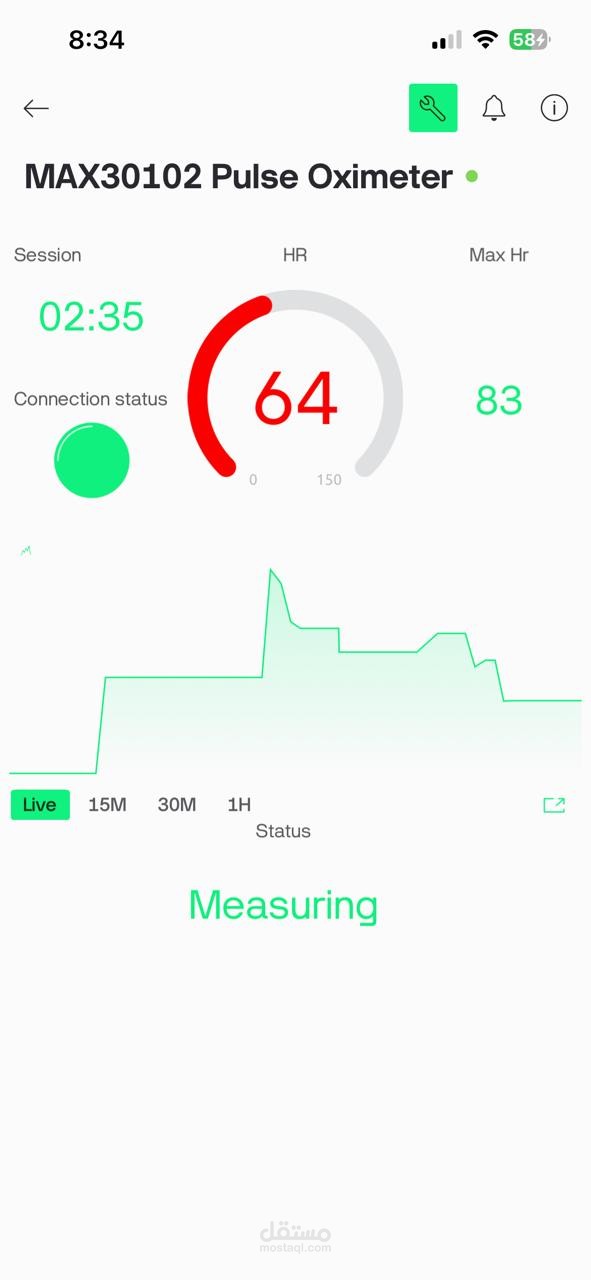Image resolution: width=591 pixels, height=1280 pixels.
Task: Switch chart range to 1H
Action: tap(239, 805)
